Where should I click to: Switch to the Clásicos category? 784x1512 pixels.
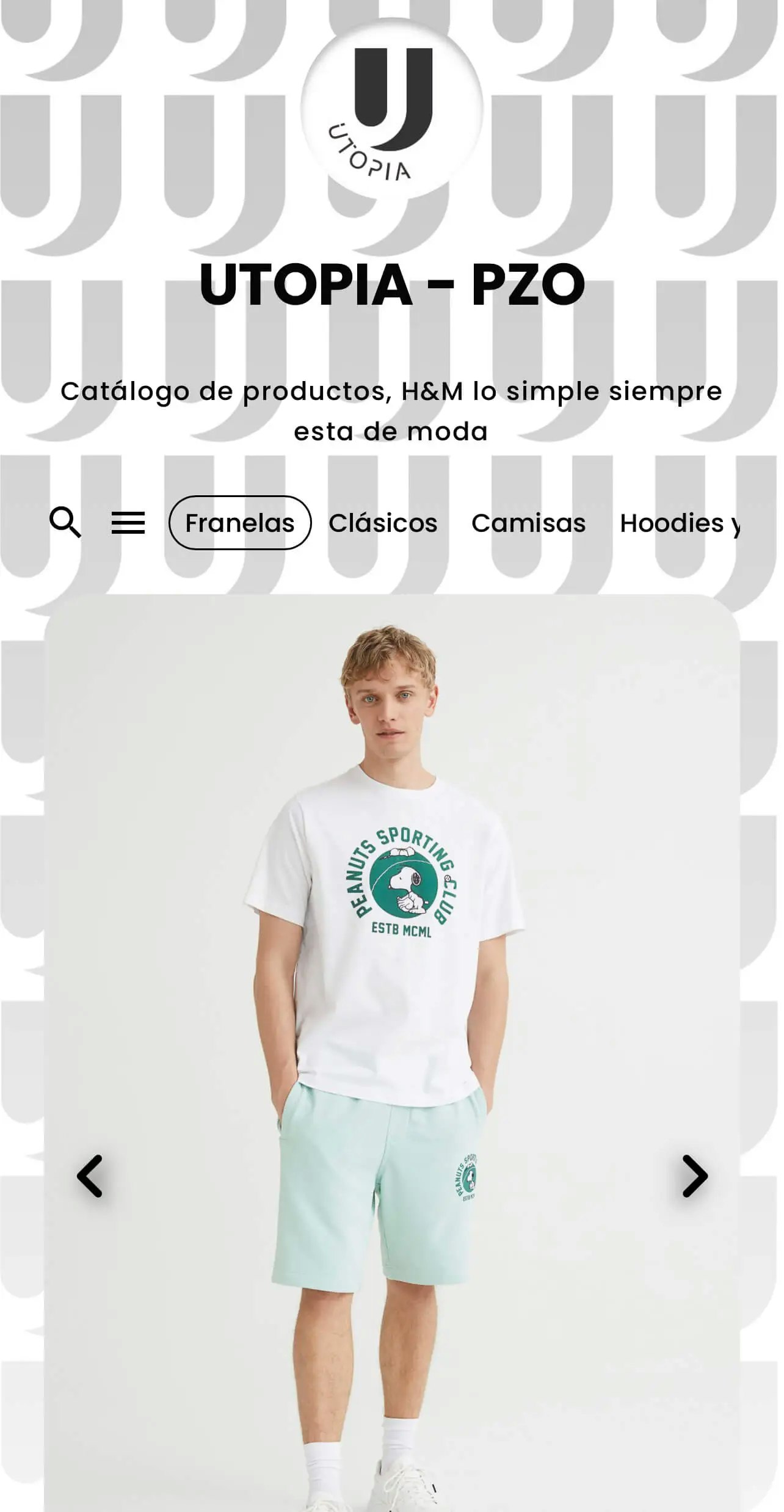click(x=383, y=523)
